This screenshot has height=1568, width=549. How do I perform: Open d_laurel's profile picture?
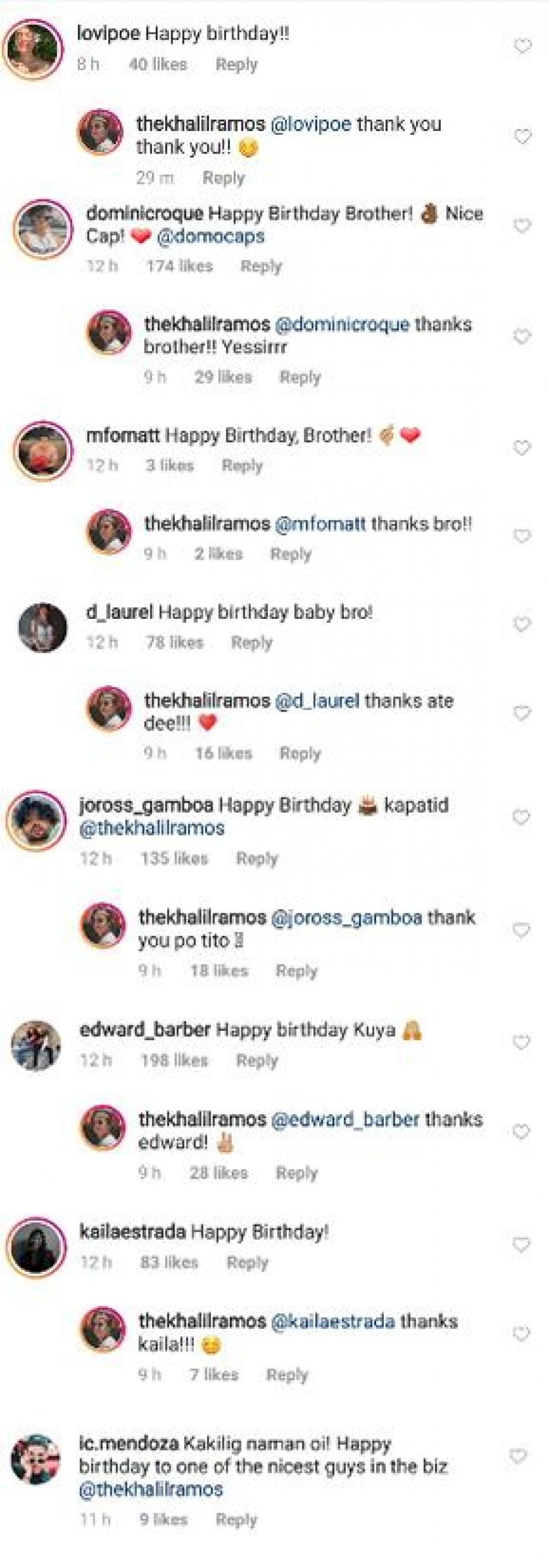[x=42, y=628]
